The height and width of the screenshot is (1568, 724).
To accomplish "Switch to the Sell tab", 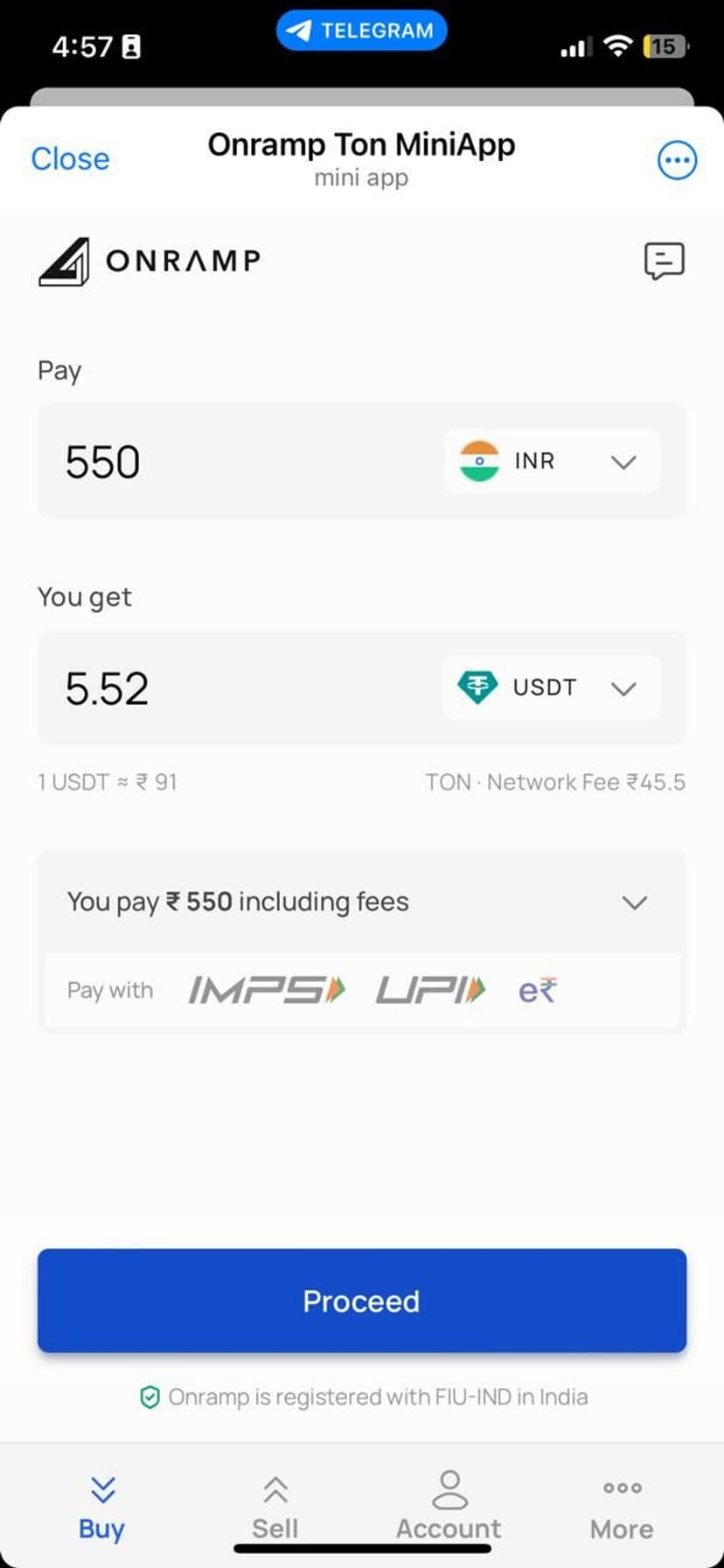I will click(275, 1506).
